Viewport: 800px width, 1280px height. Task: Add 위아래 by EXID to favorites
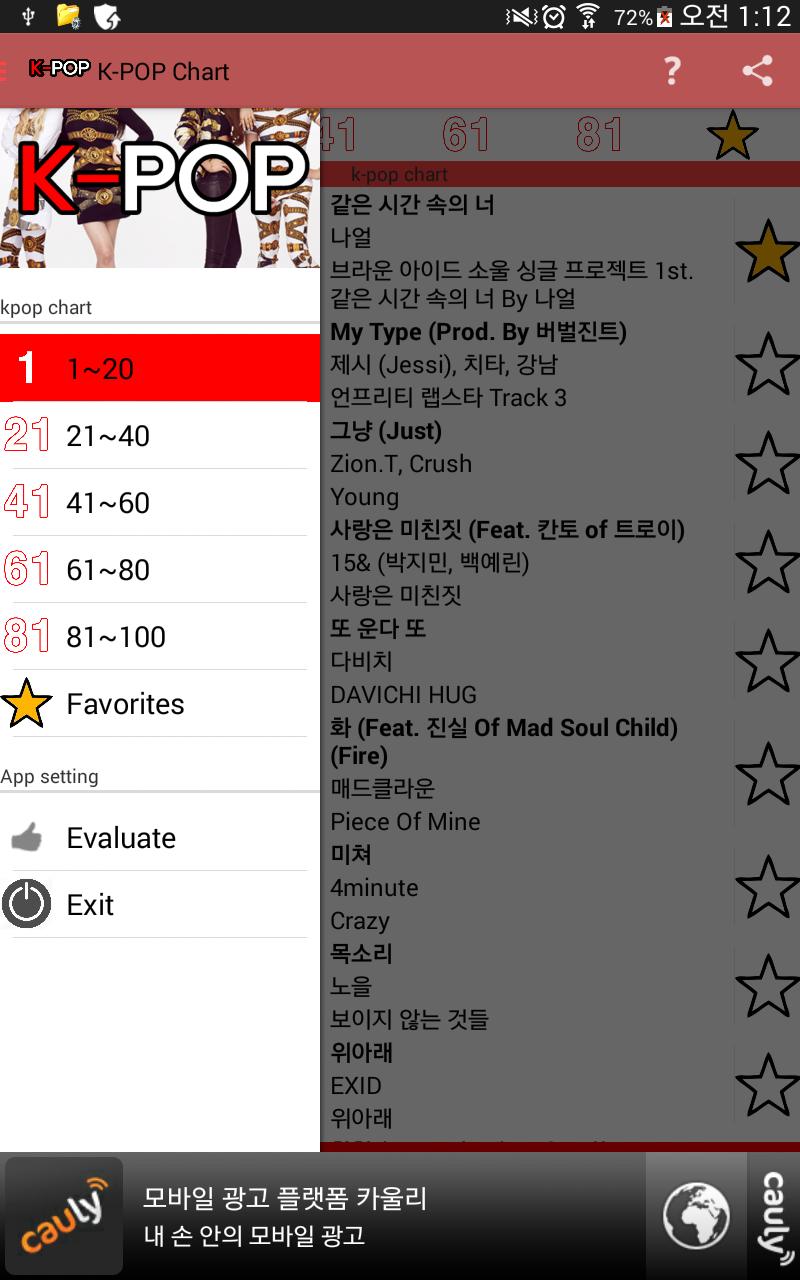767,1085
